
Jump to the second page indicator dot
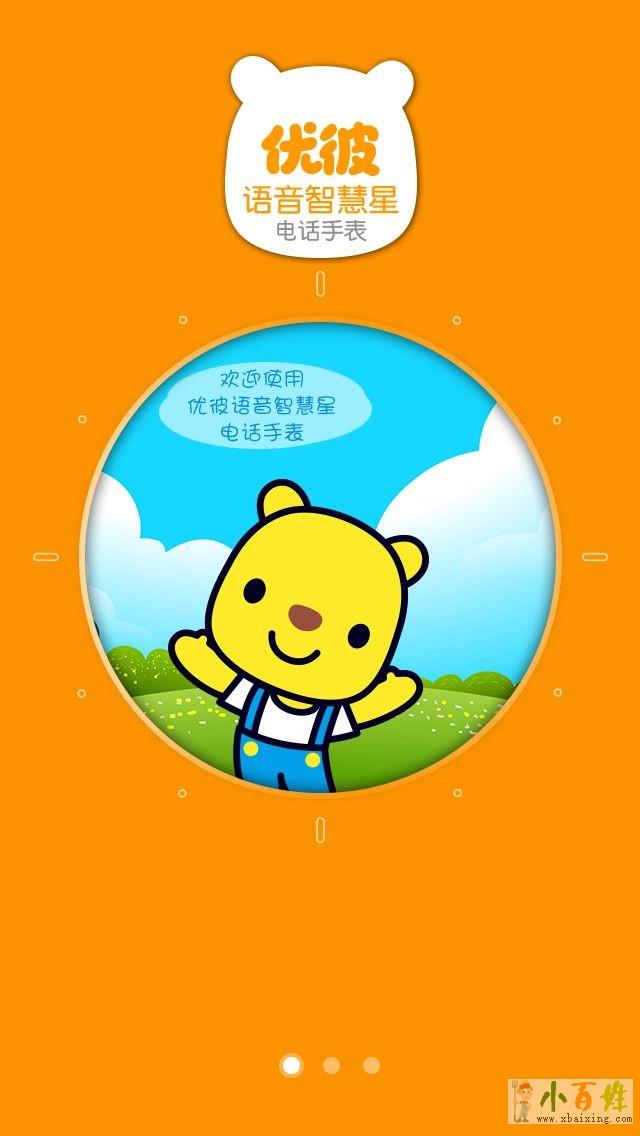pos(331,1066)
